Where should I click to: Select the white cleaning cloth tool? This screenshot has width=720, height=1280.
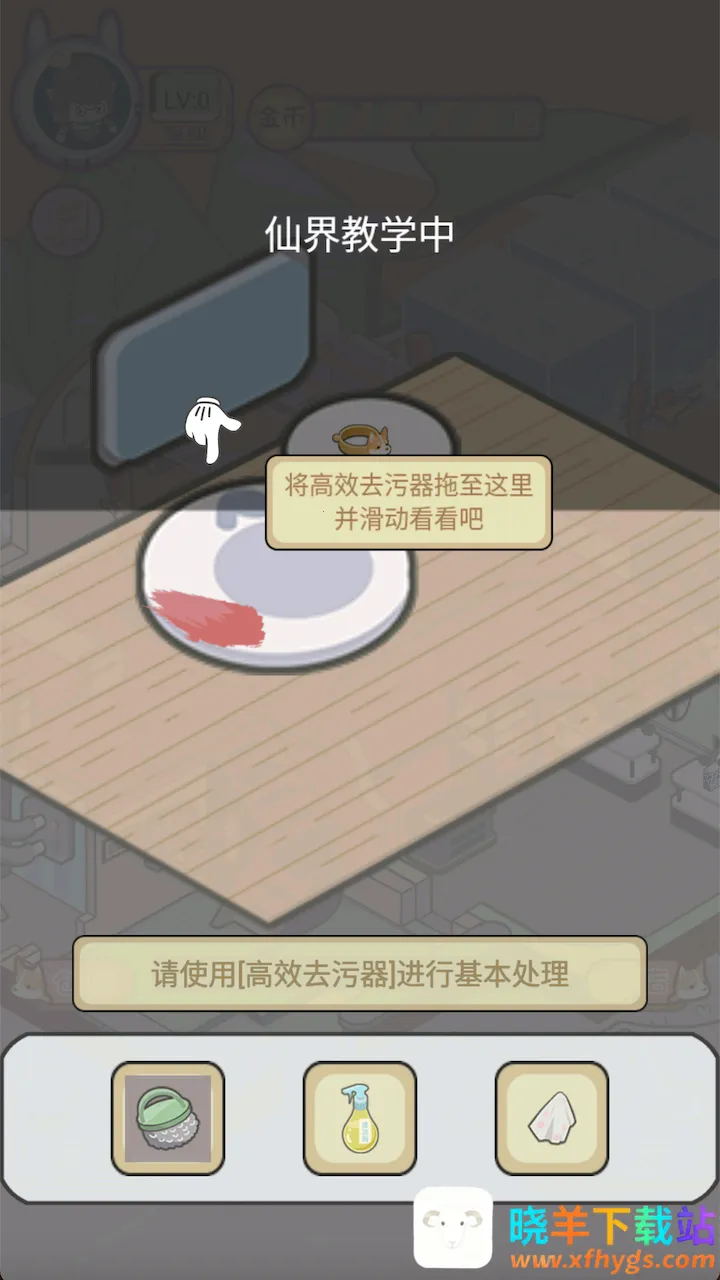click(552, 1118)
